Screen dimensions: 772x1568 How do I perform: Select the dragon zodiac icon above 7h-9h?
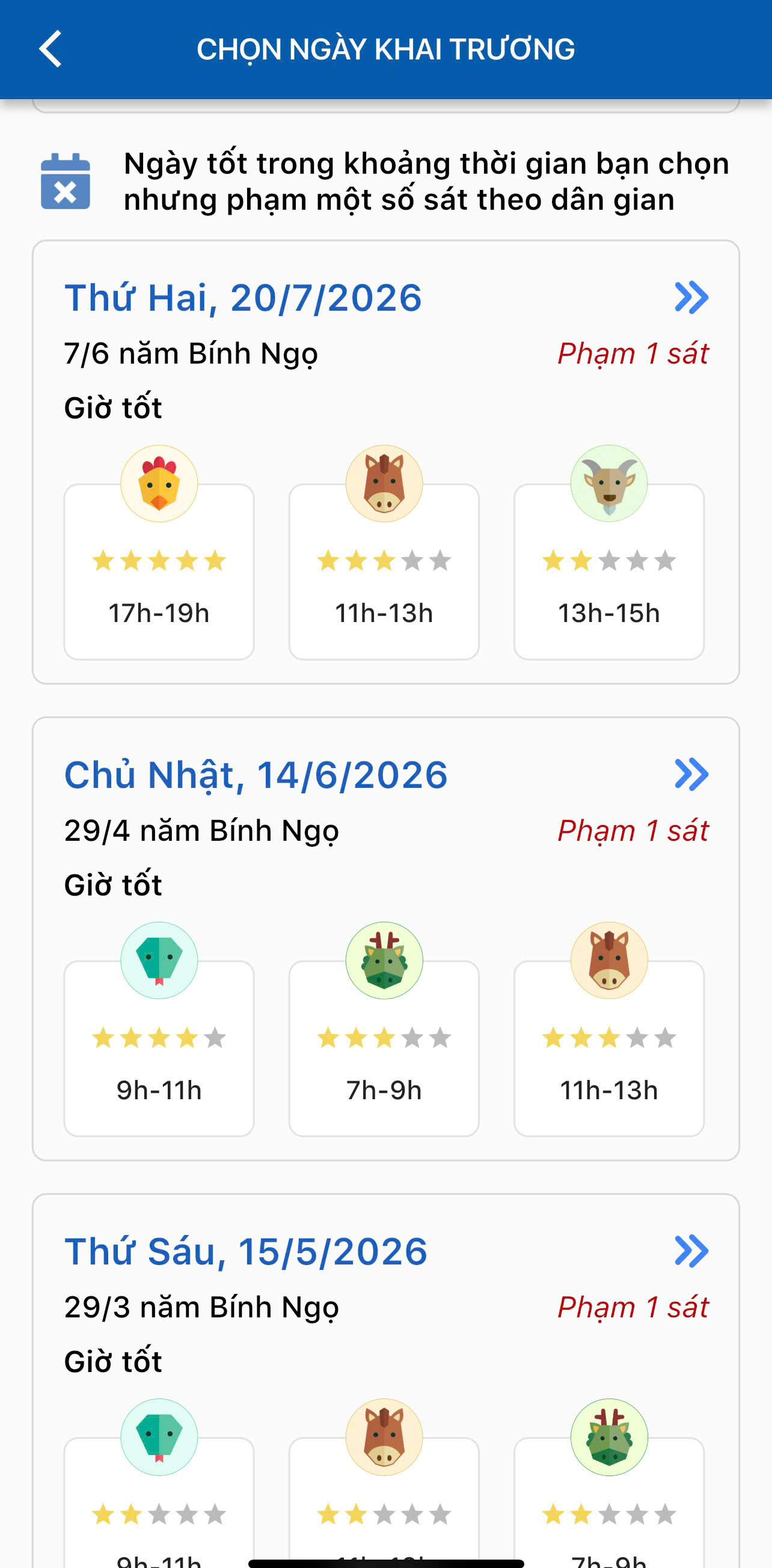coord(384,960)
